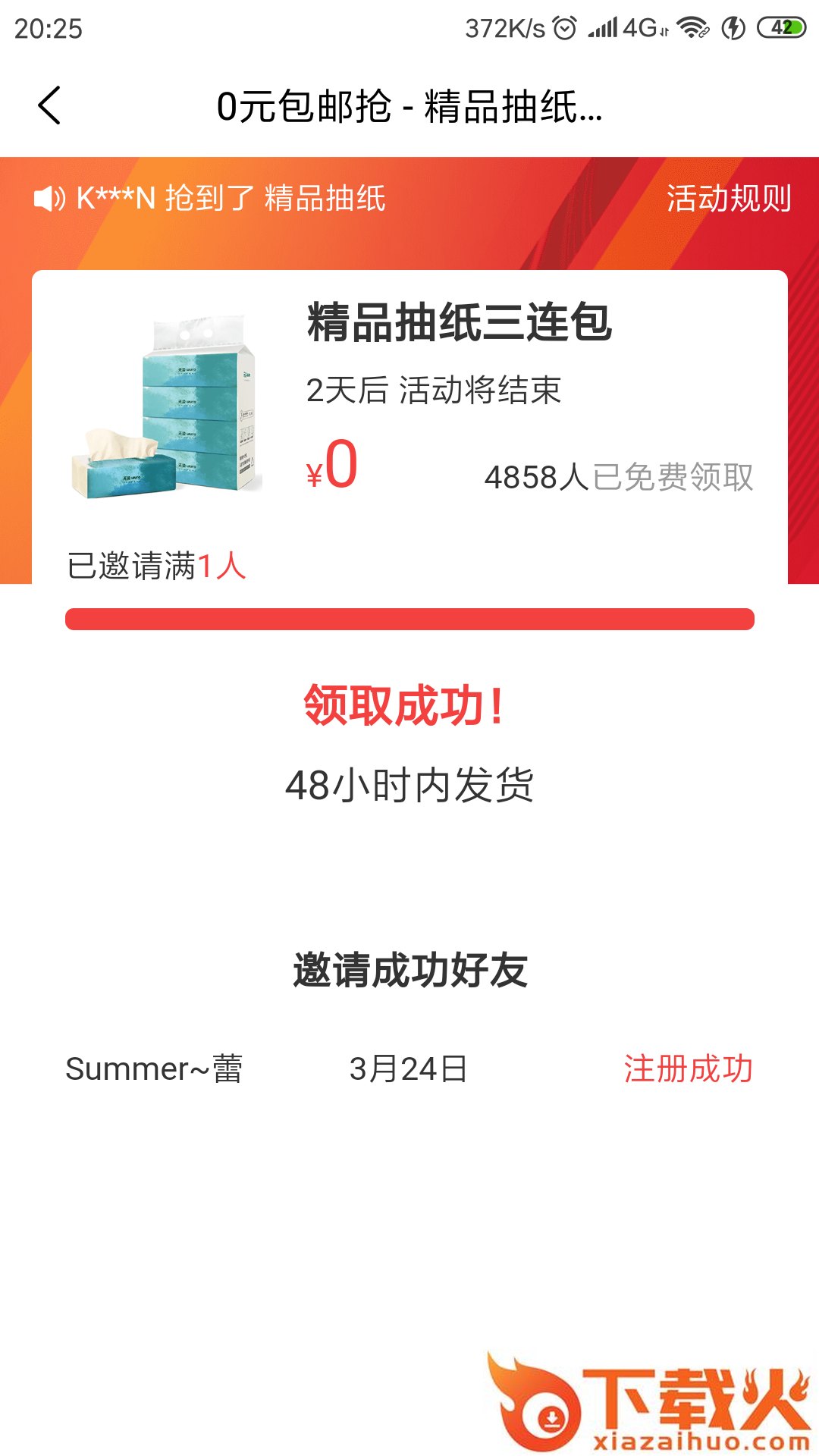Open the 精品抽纸三连包 product image
The height and width of the screenshot is (1456, 819).
[x=168, y=407]
